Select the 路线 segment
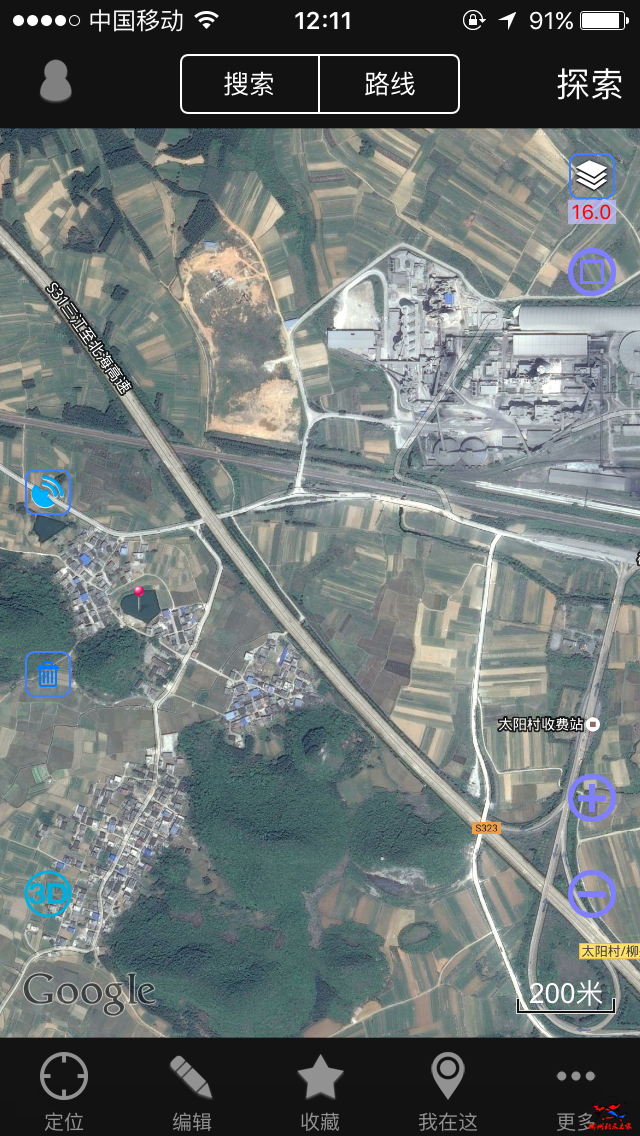The image size is (640, 1136). click(389, 84)
